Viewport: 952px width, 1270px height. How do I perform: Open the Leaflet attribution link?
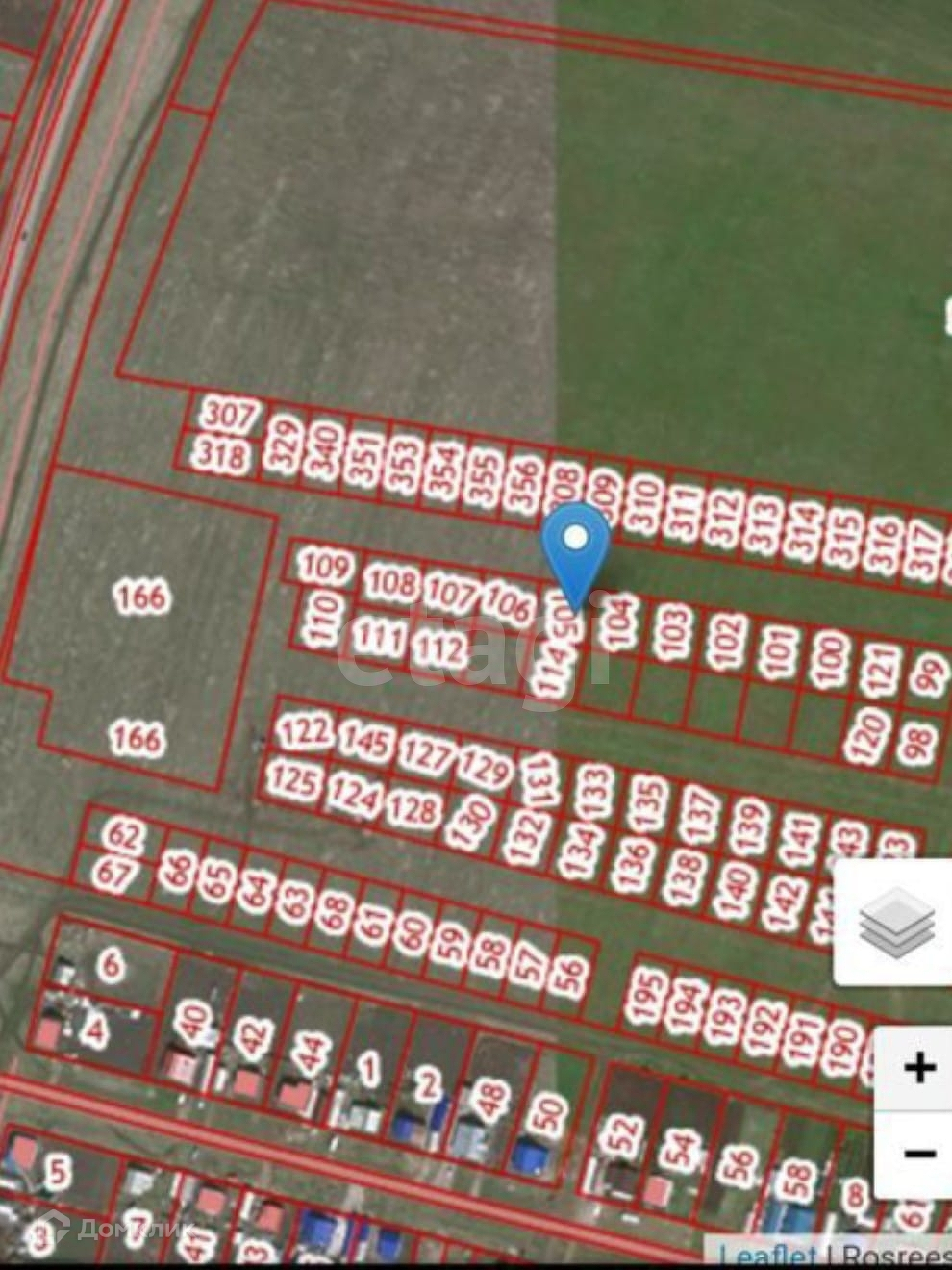(766, 1255)
